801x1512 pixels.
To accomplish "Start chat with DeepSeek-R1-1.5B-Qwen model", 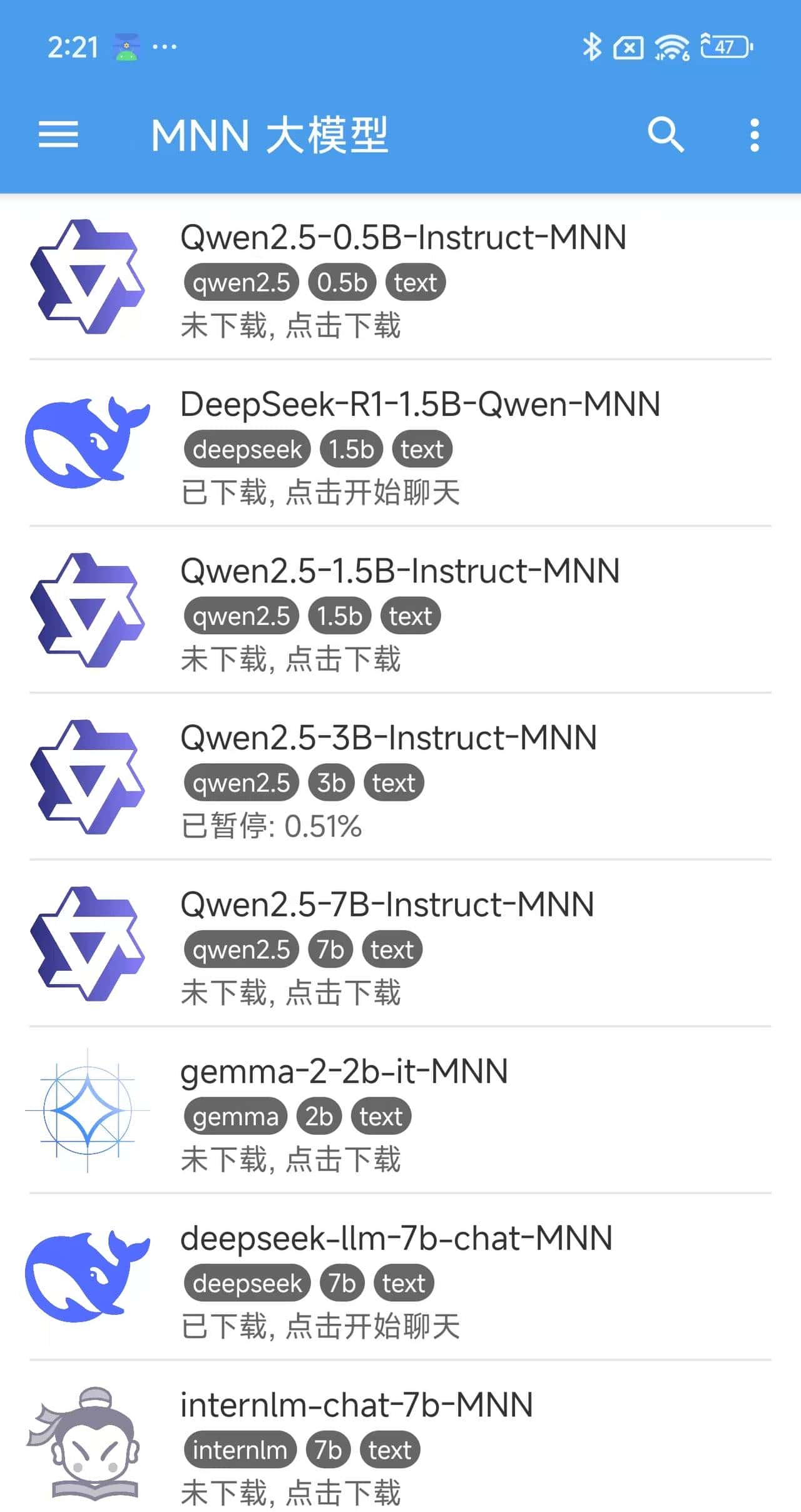I will [x=320, y=493].
